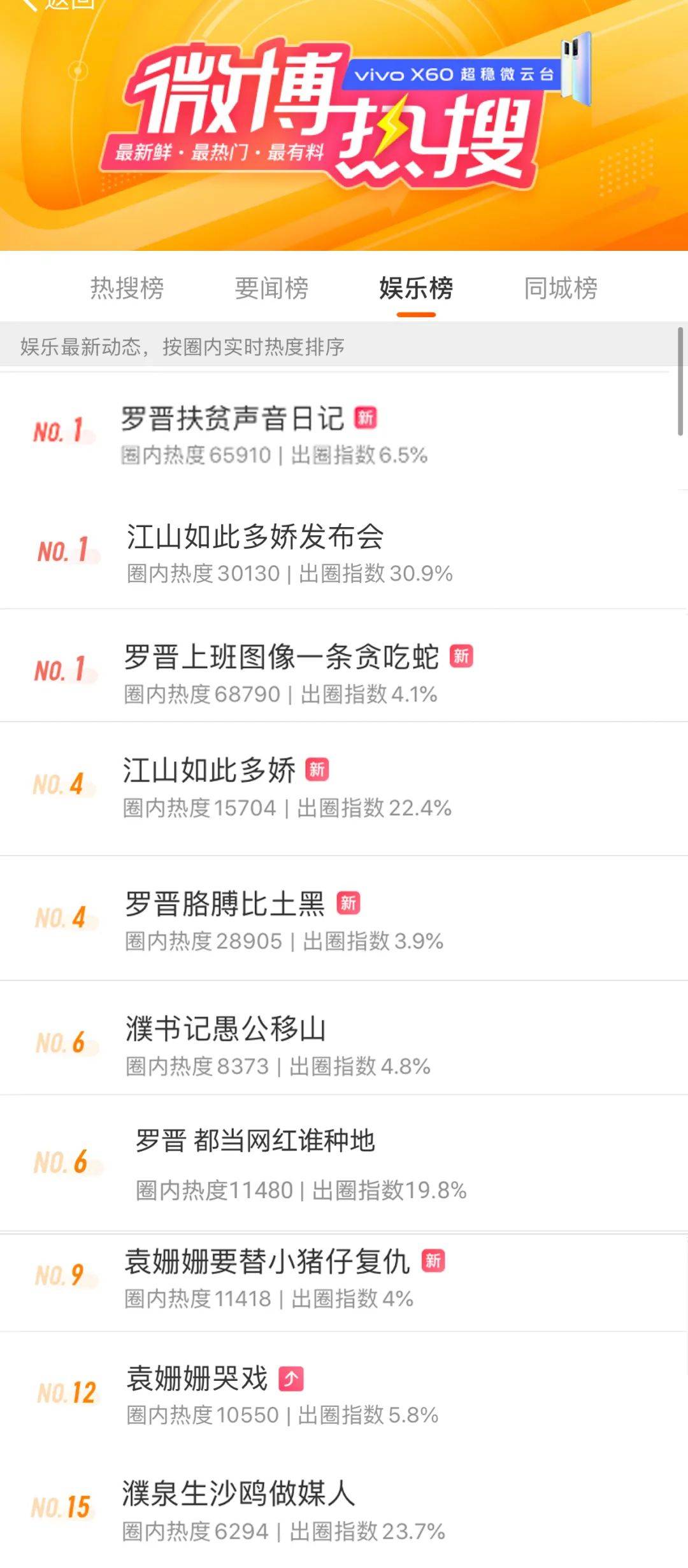Switch to the 同城榜 tab
The height and width of the screenshot is (1568, 688).
pyautogui.click(x=561, y=288)
